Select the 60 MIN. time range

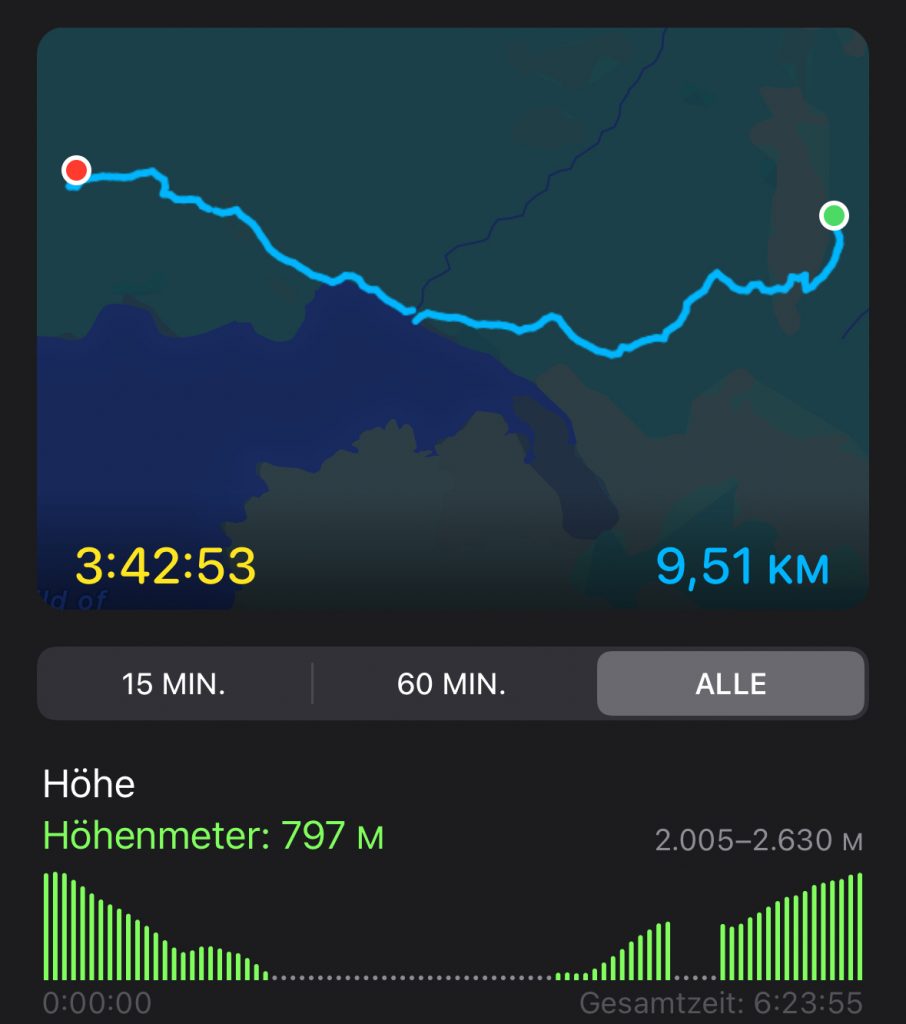(x=452, y=684)
